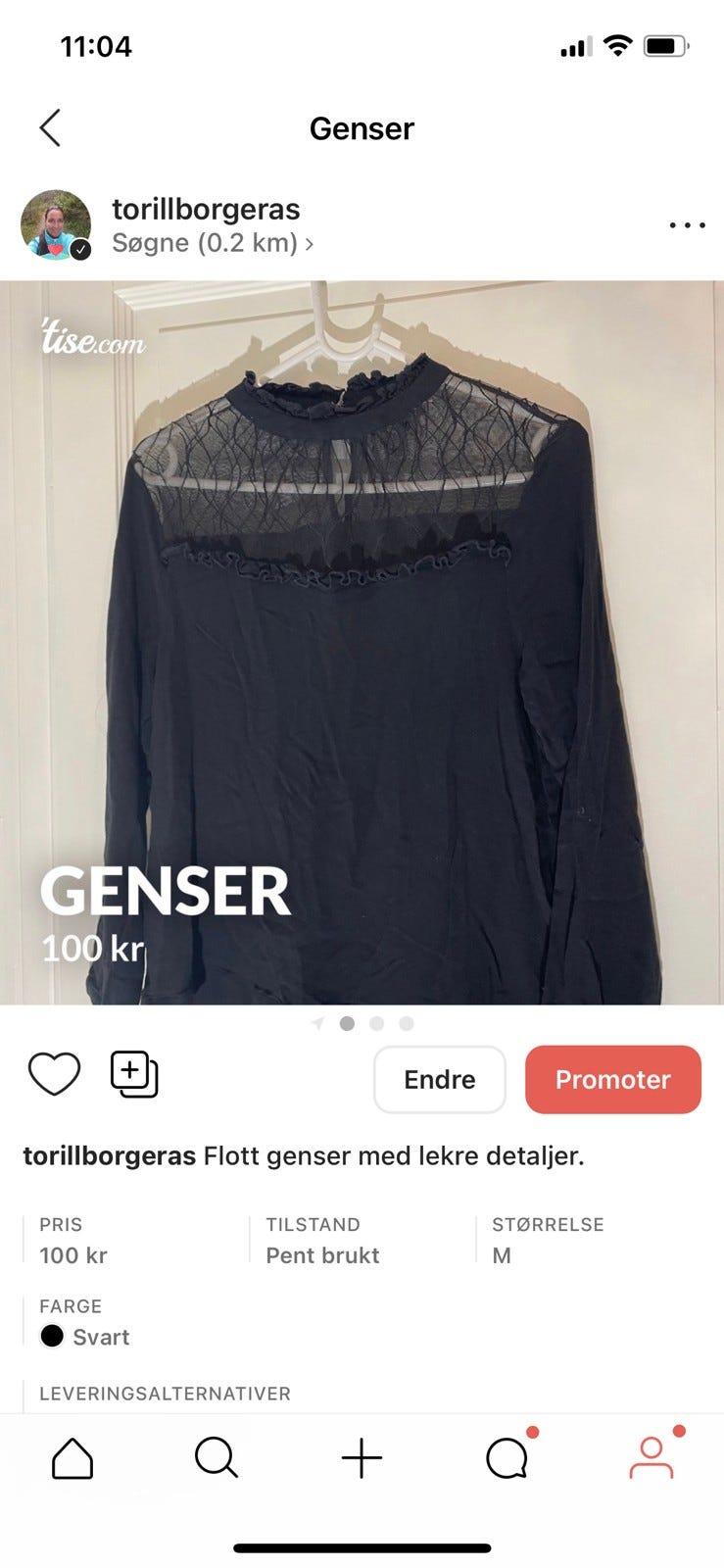
Task: Select the Search icon in bottom navigation
Action: [x=217, y=1458]
